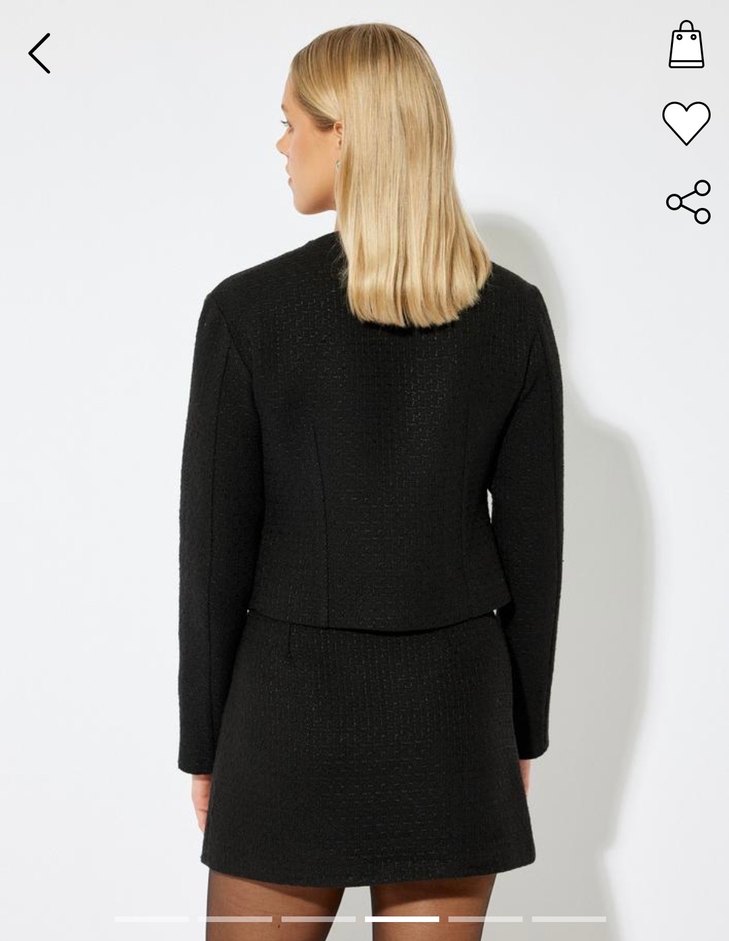
Task: Share this product
Action: (x=688, y=202)
